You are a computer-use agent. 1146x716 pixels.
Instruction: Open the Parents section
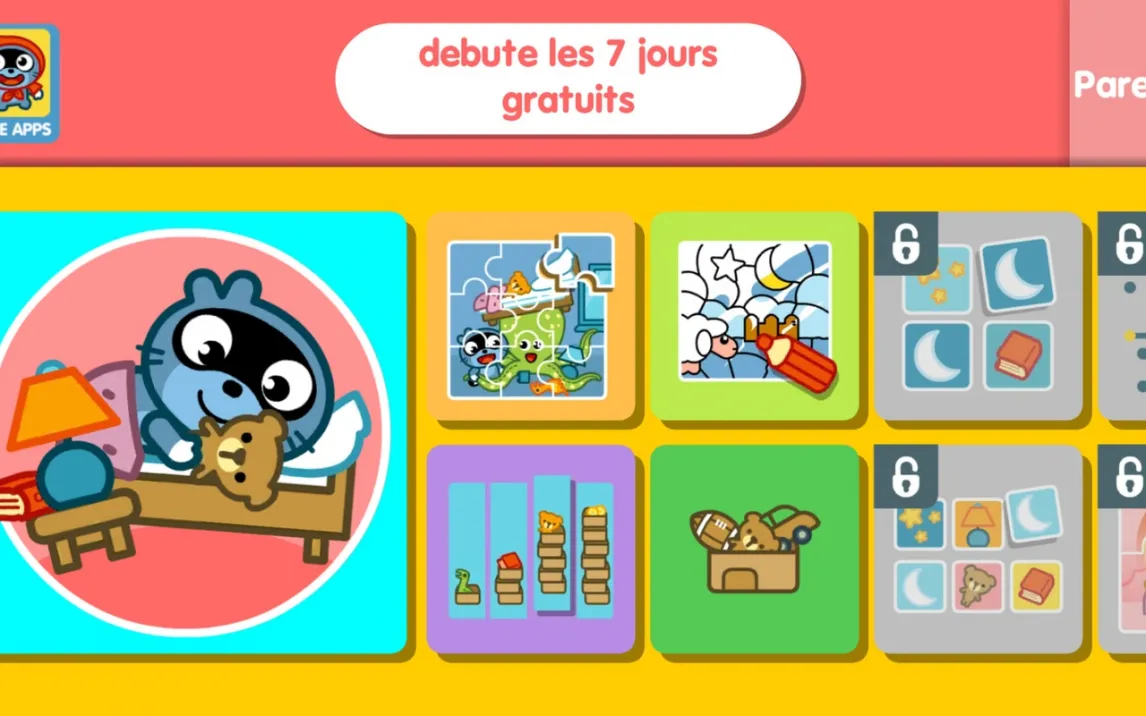point(1108,84)
